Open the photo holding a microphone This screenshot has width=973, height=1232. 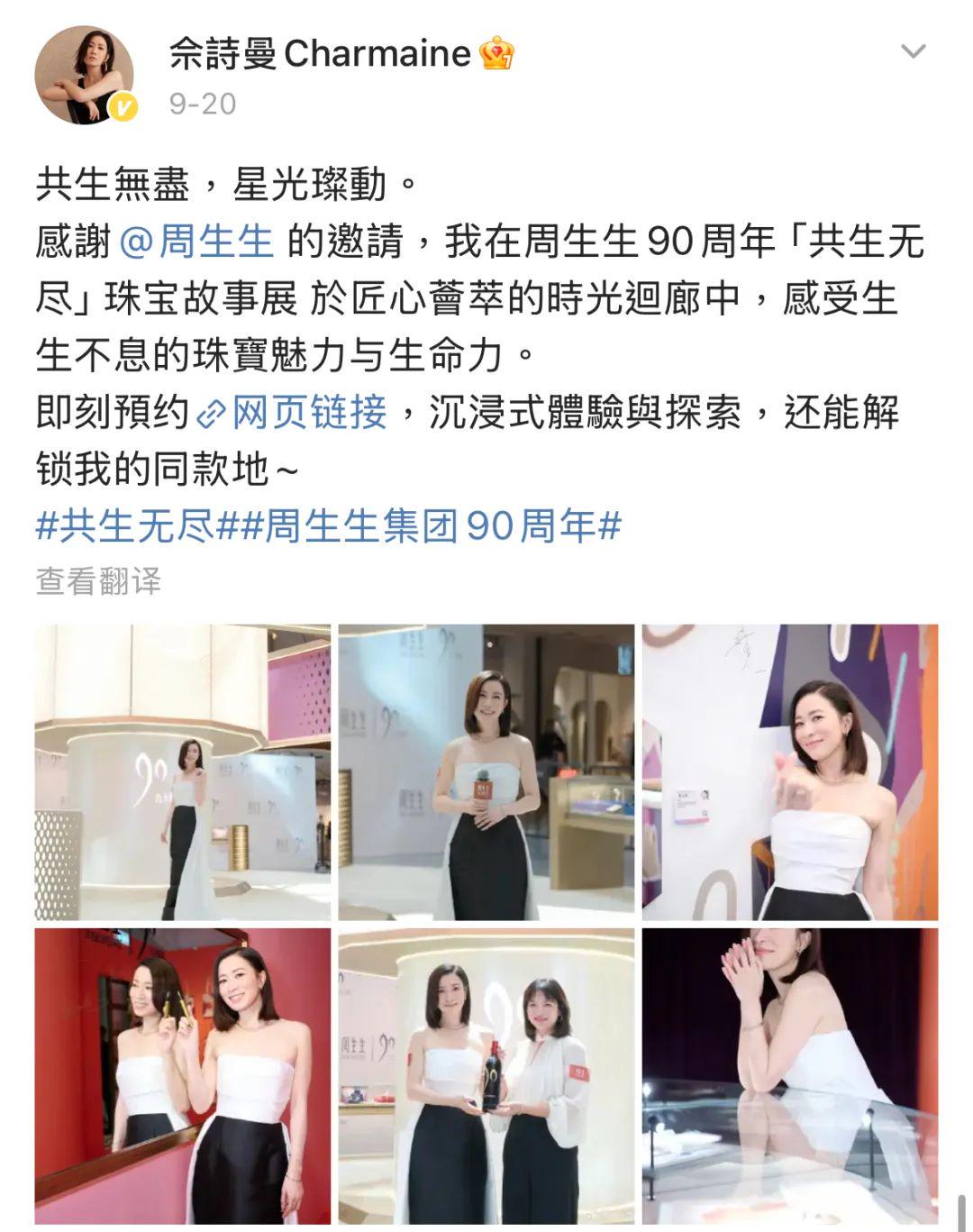tap(486, 771)
